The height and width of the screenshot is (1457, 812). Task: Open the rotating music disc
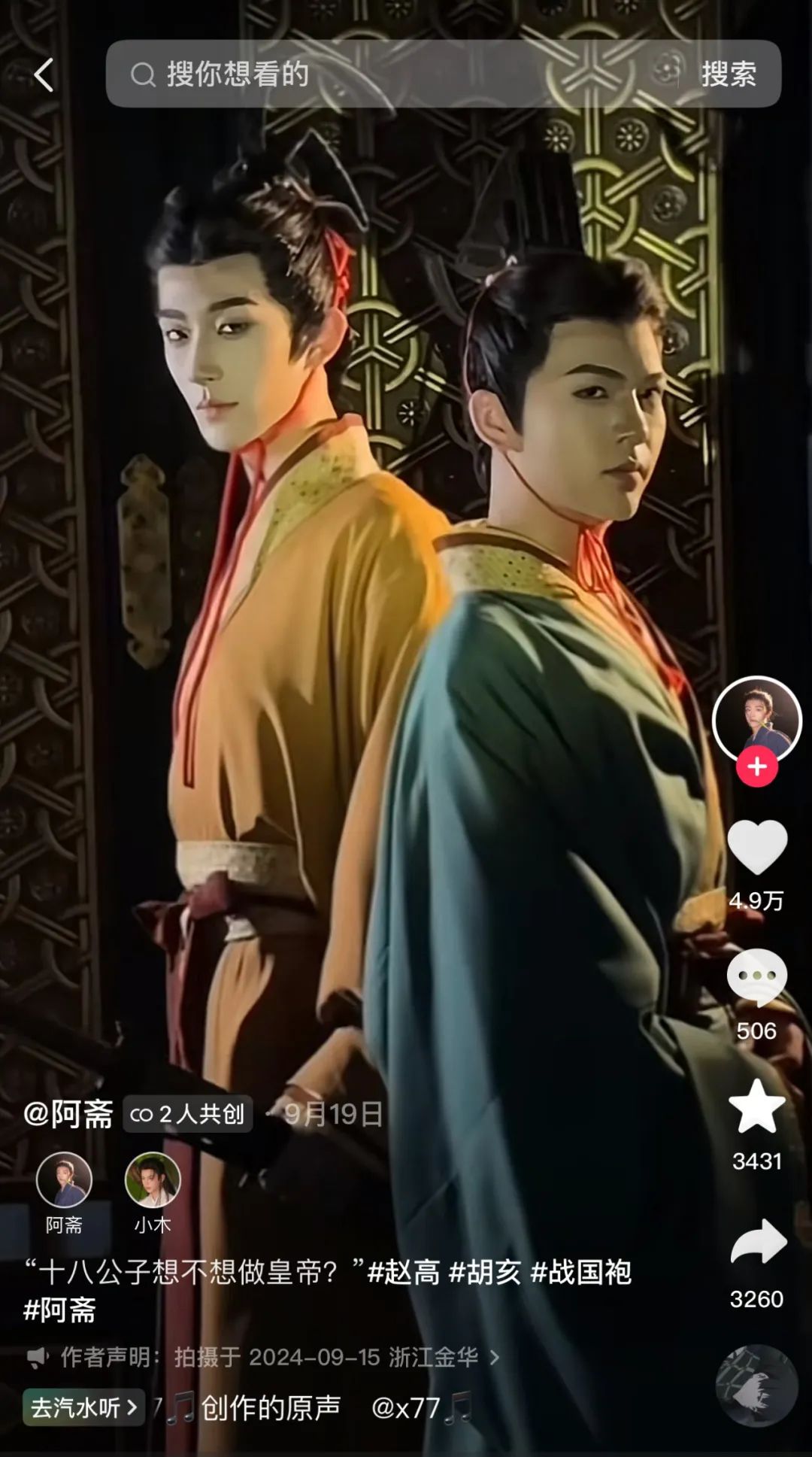pyautogui.click(x=756, y=1385)
